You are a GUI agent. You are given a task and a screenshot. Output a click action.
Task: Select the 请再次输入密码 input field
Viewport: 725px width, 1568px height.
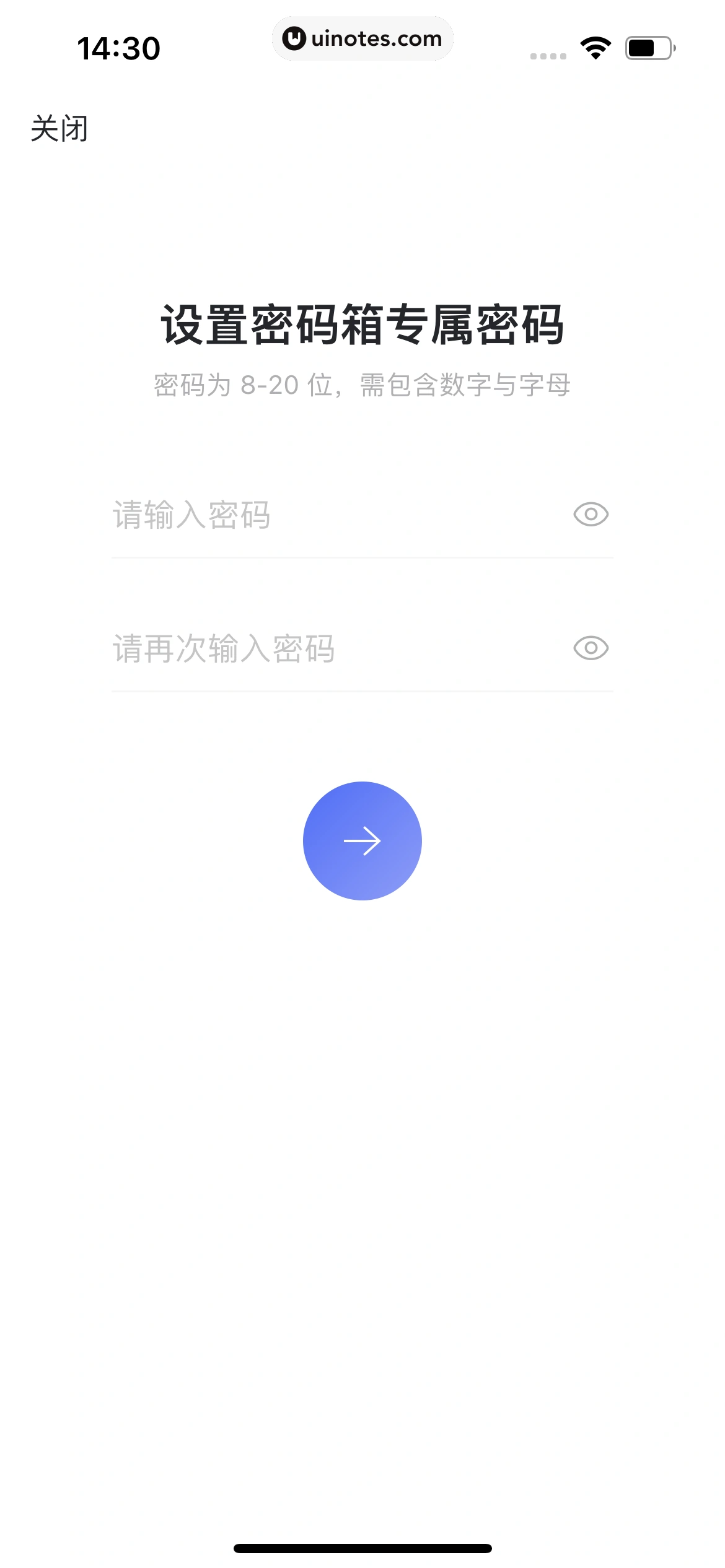[279, 647]
